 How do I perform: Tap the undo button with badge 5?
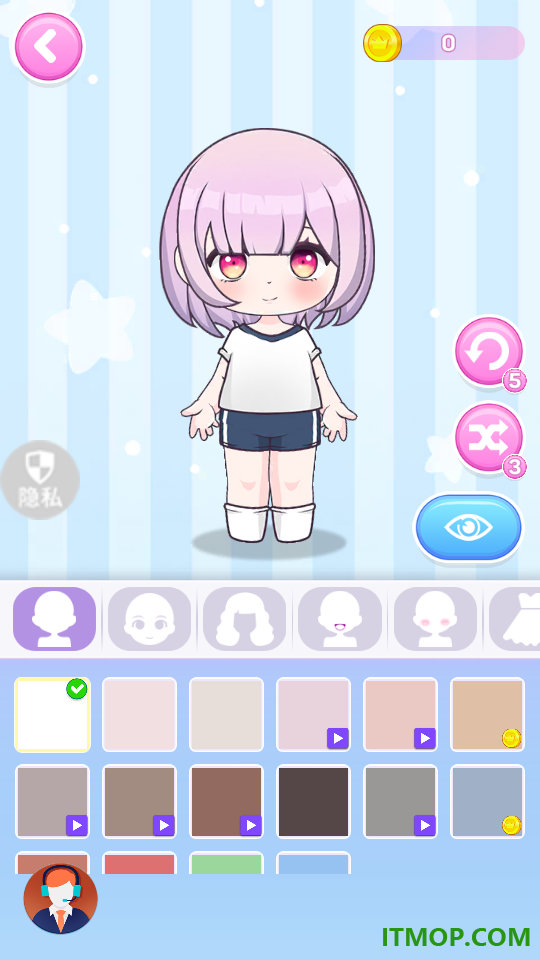pos(489,352)
